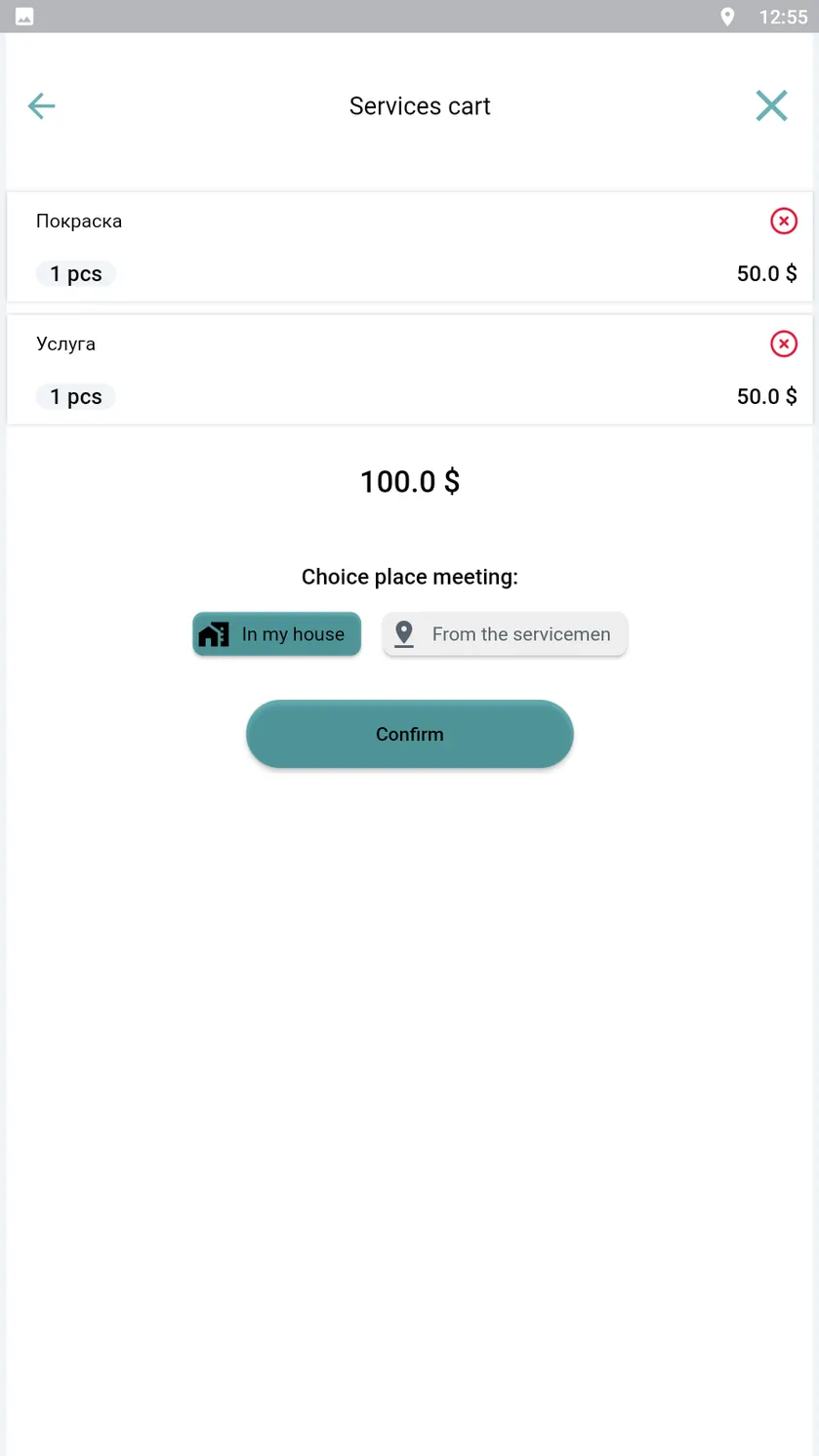The image size is (819, 1456).
Task: Go back using the arrow icon
Action: click(41, 105)
